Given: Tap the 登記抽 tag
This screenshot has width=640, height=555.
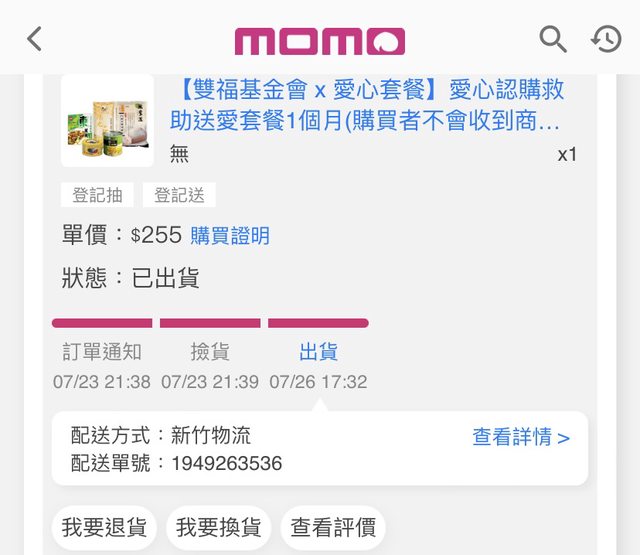Looking at the screenshot, I should (x=97, y=195).
